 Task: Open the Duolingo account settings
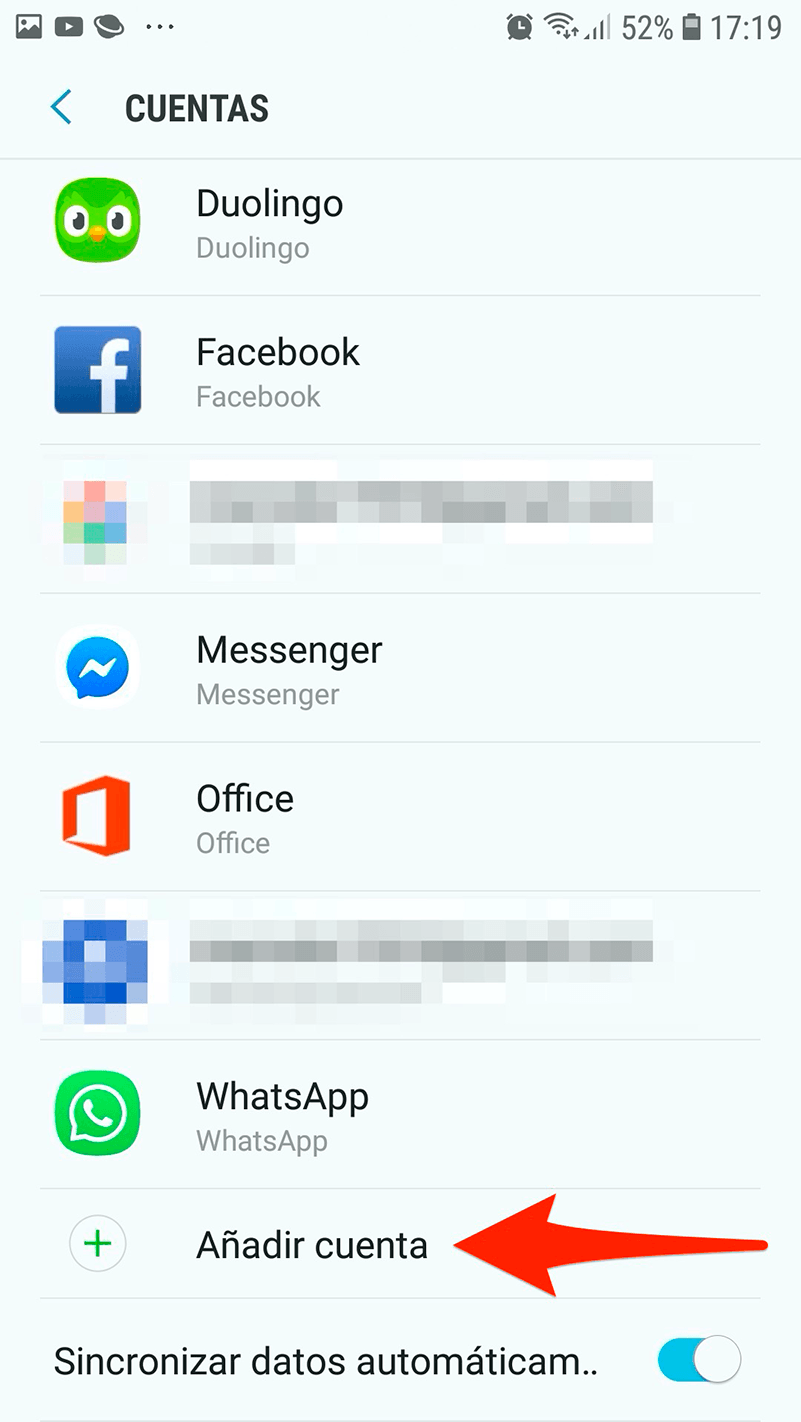coord(97,220)
